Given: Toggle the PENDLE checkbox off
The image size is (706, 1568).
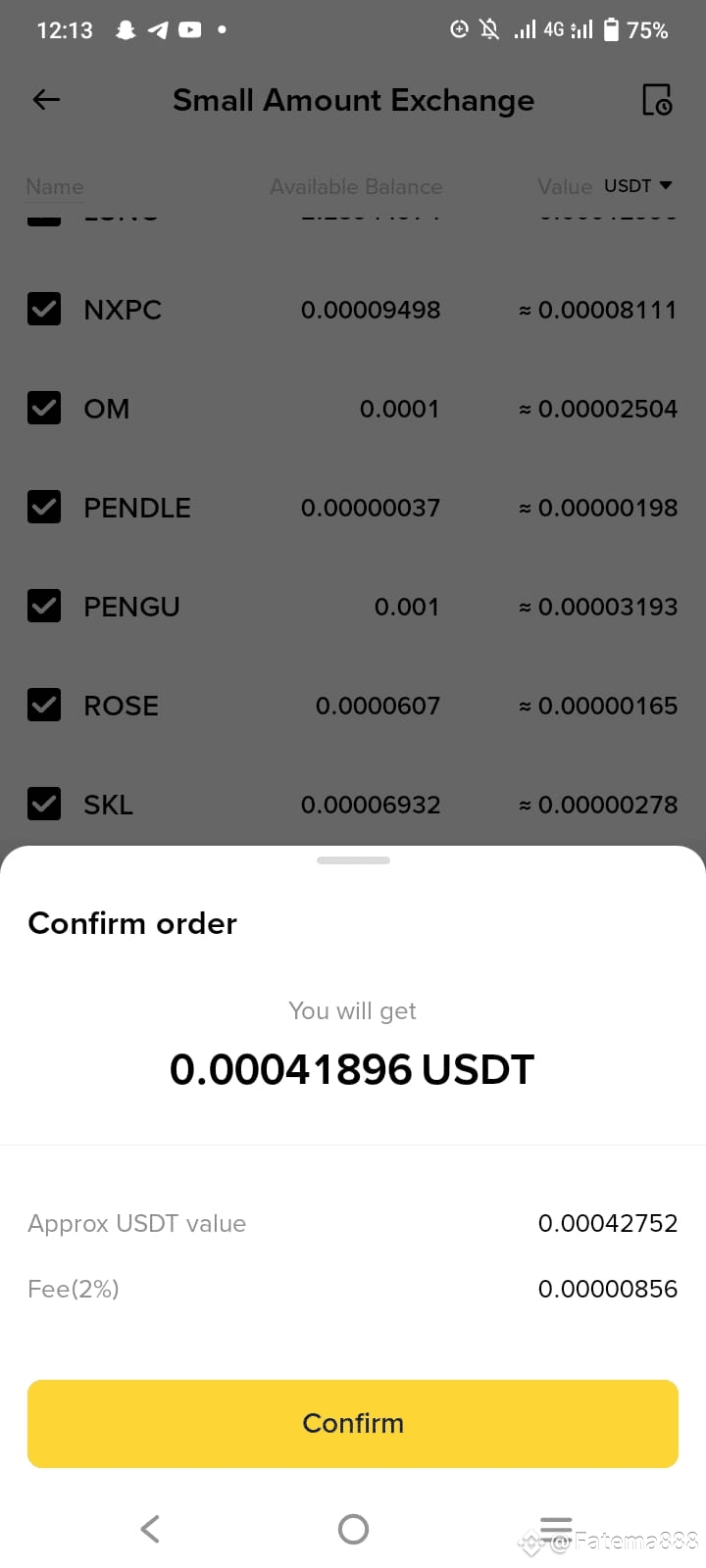Looking at the screenshot, I should coord(44,507).
